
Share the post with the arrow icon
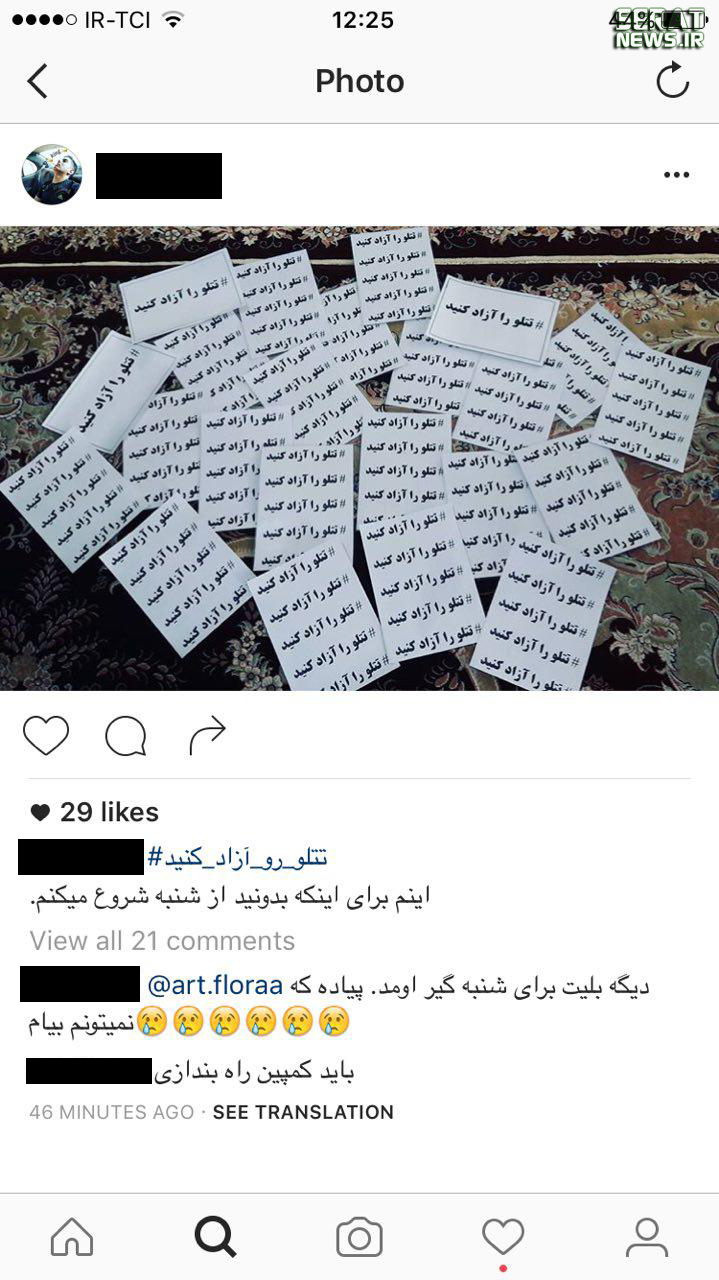coord(207,737)
